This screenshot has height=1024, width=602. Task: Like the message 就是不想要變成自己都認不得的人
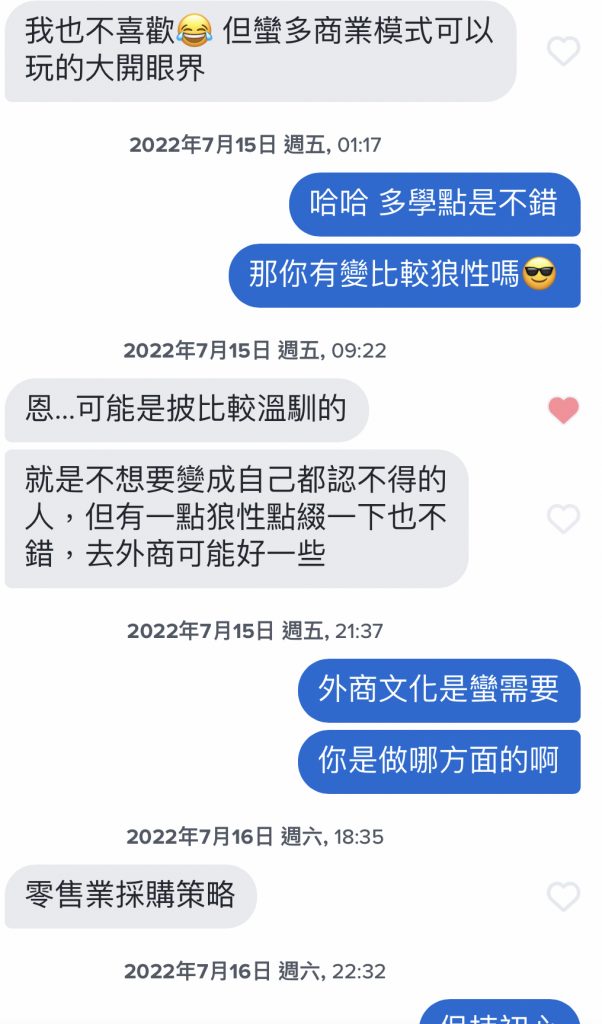point(563,518)
